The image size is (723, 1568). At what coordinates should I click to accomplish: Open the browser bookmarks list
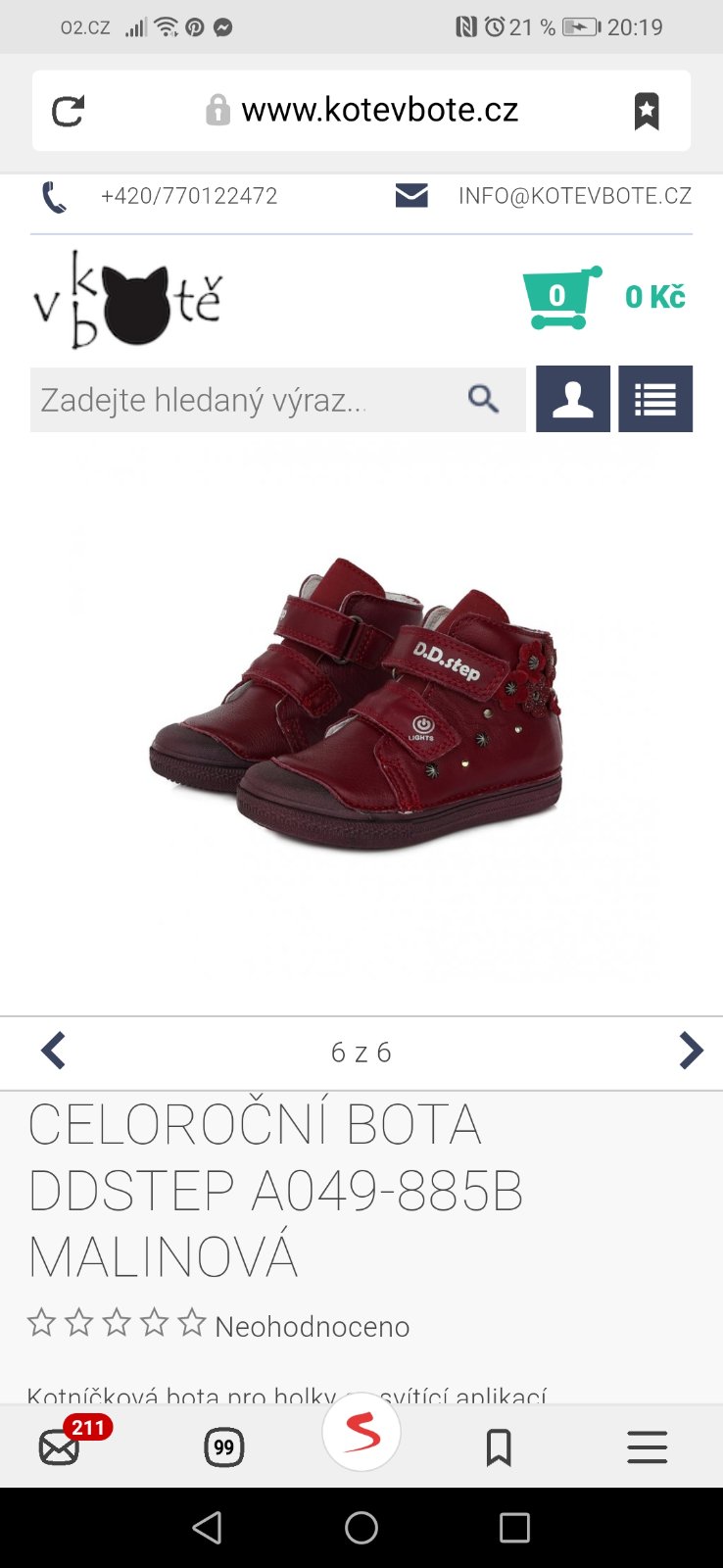point(499,1446)
